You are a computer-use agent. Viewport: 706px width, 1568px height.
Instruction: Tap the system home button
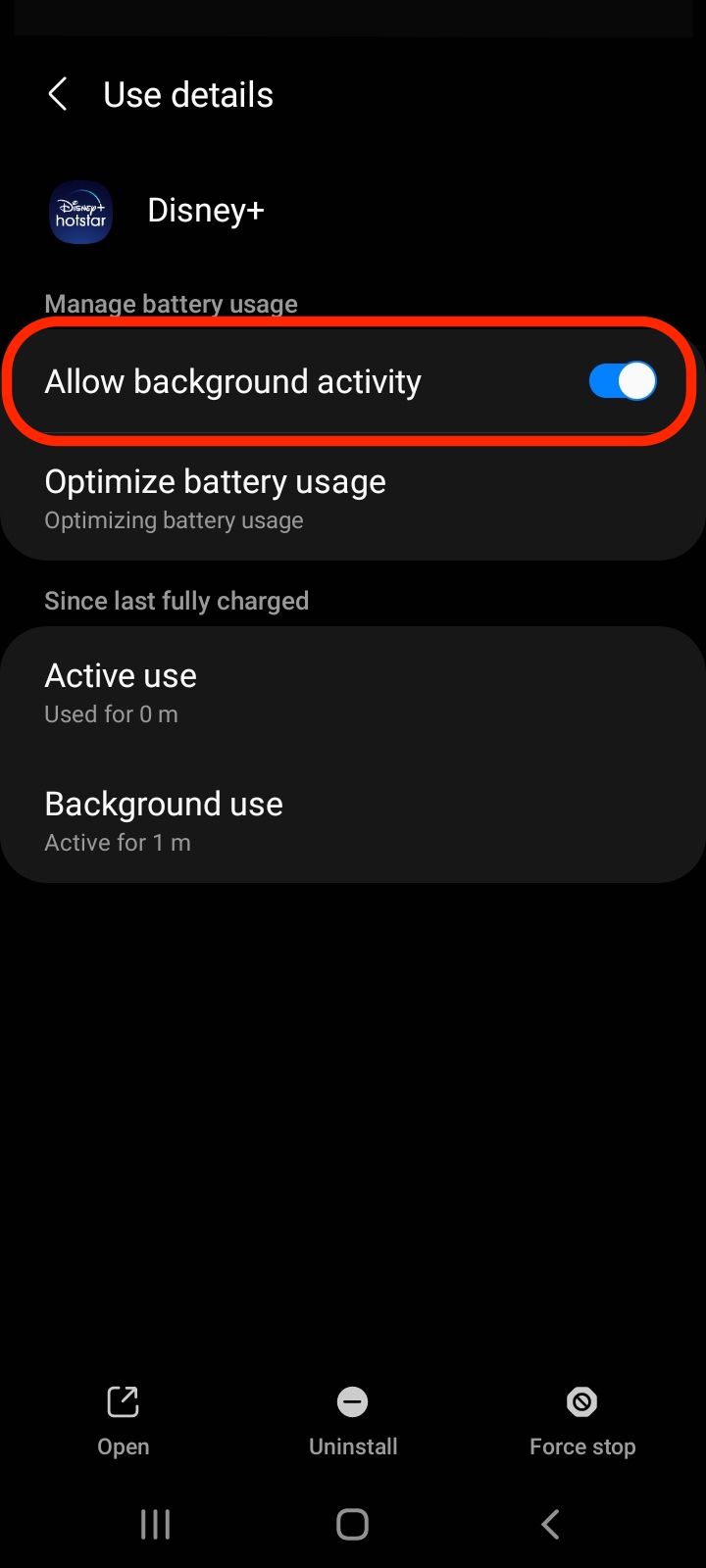coord(352,1524)
